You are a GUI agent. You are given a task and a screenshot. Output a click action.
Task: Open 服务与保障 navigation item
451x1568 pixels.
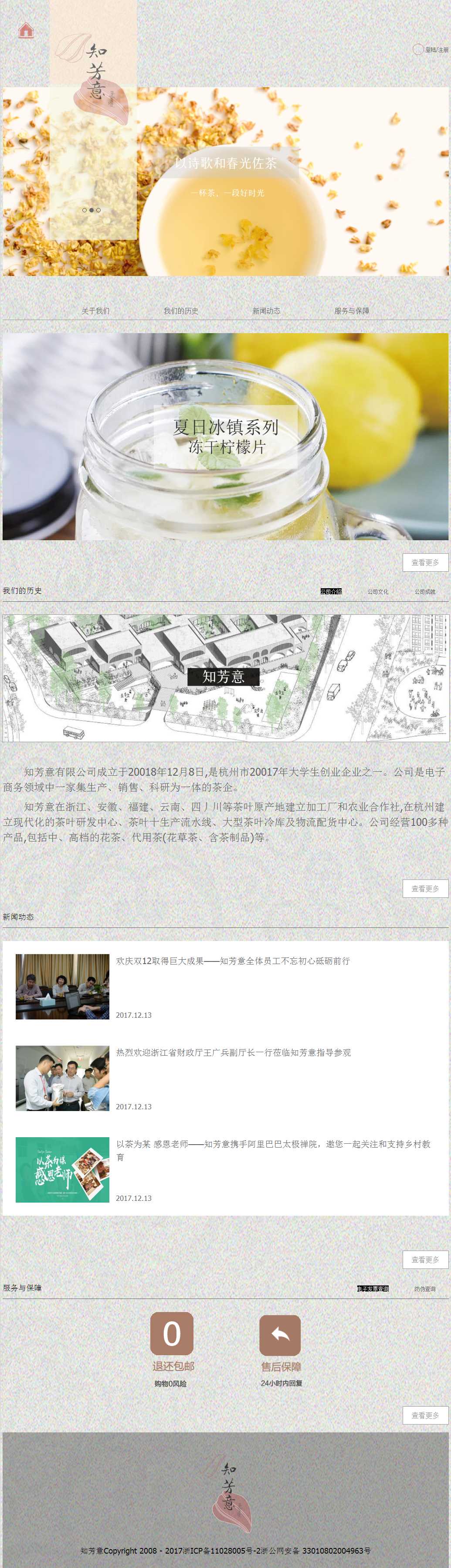[x=351, y=310]
